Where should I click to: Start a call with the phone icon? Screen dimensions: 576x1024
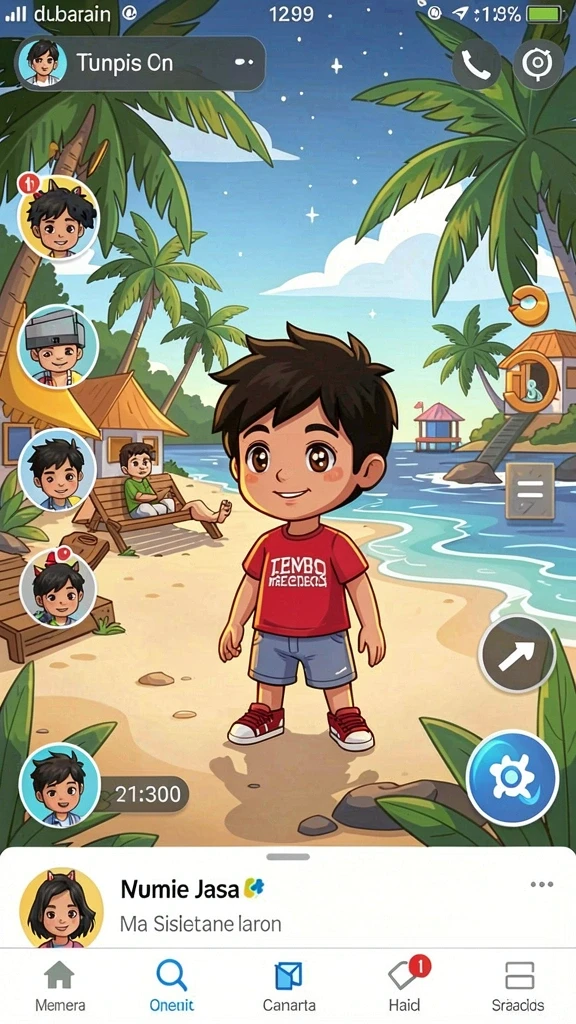(476, 64)
